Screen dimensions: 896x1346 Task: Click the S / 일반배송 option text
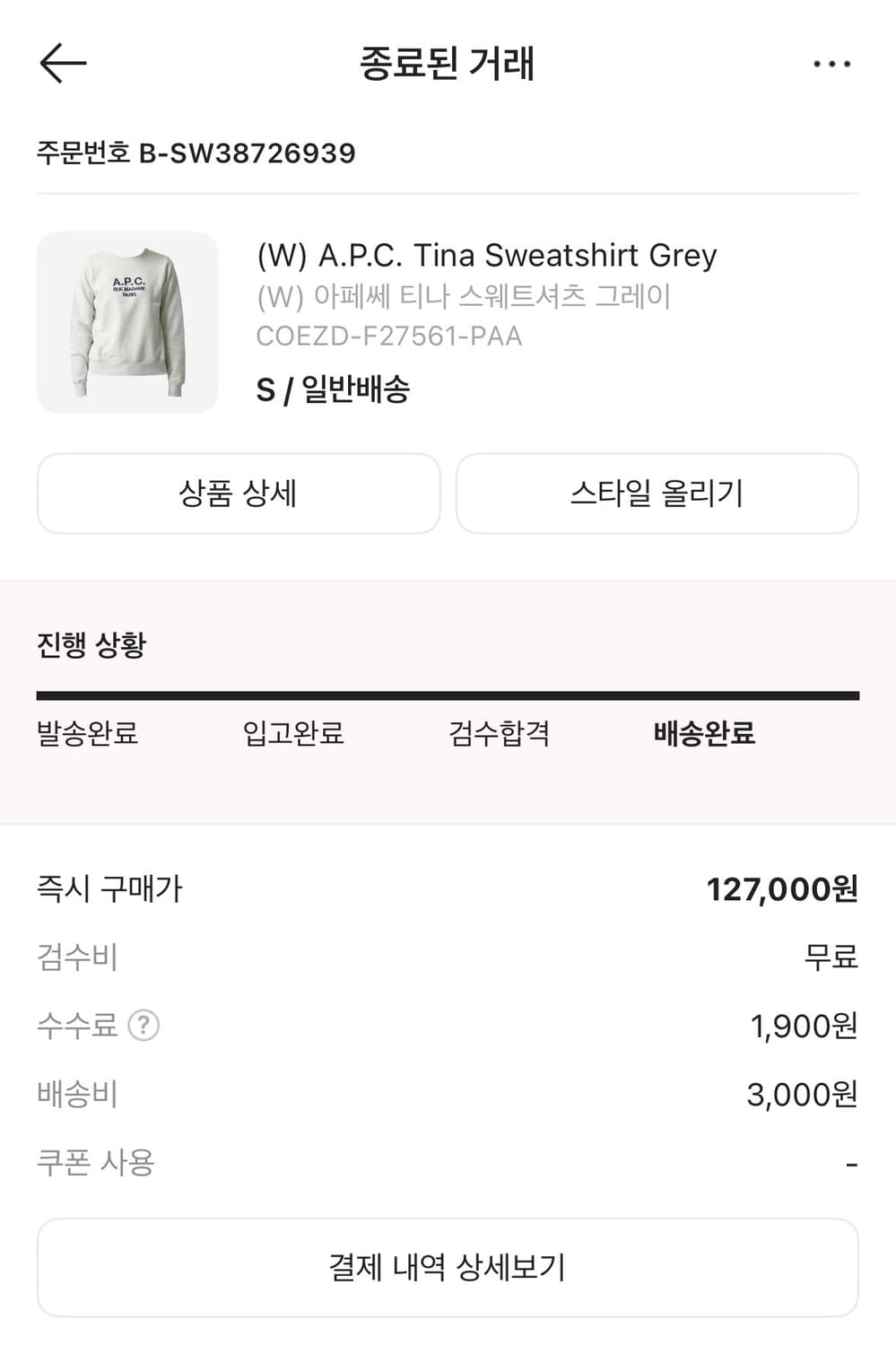coord(332,391)
